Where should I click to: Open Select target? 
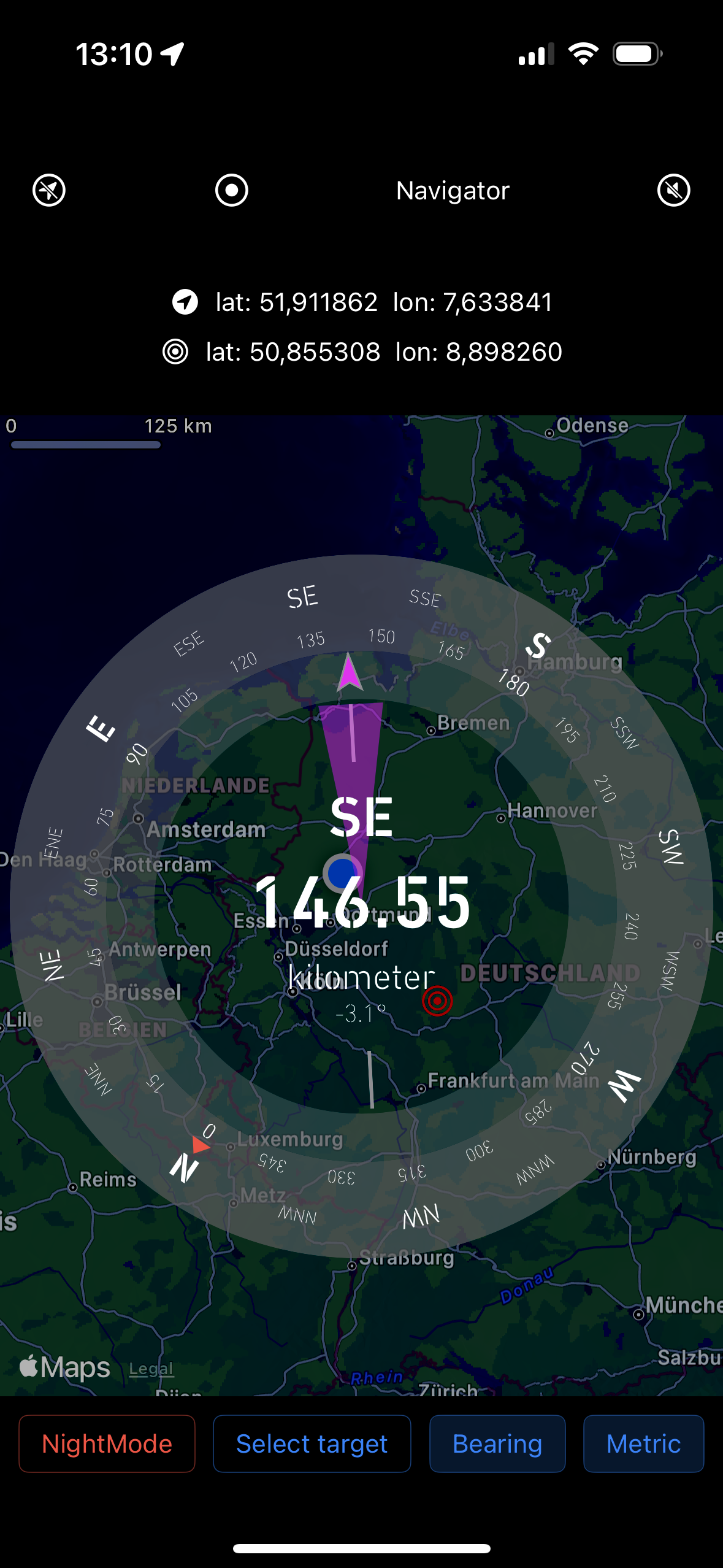[312, 1443]
